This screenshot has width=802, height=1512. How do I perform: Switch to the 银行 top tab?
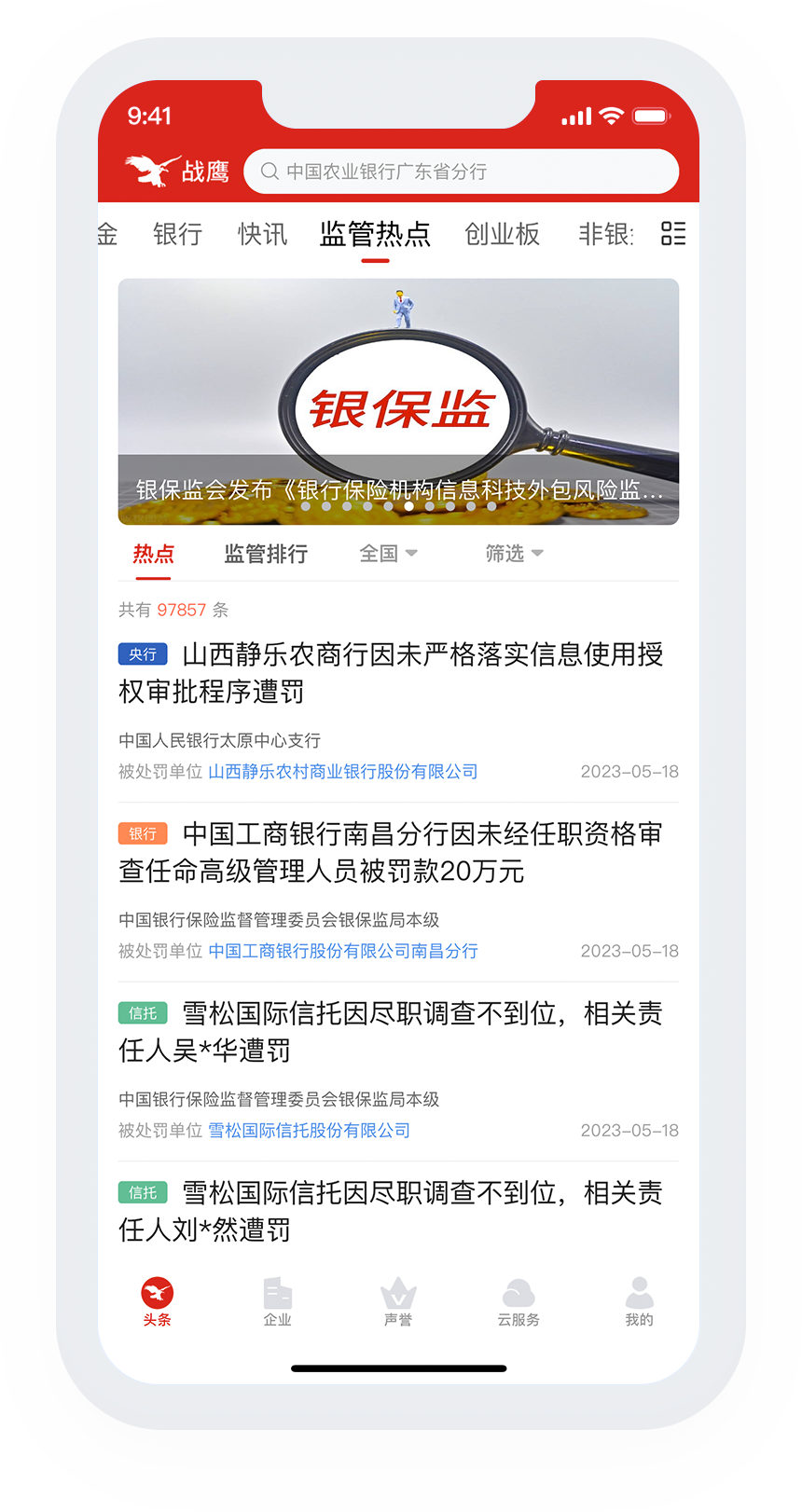(x=177, y=234)
